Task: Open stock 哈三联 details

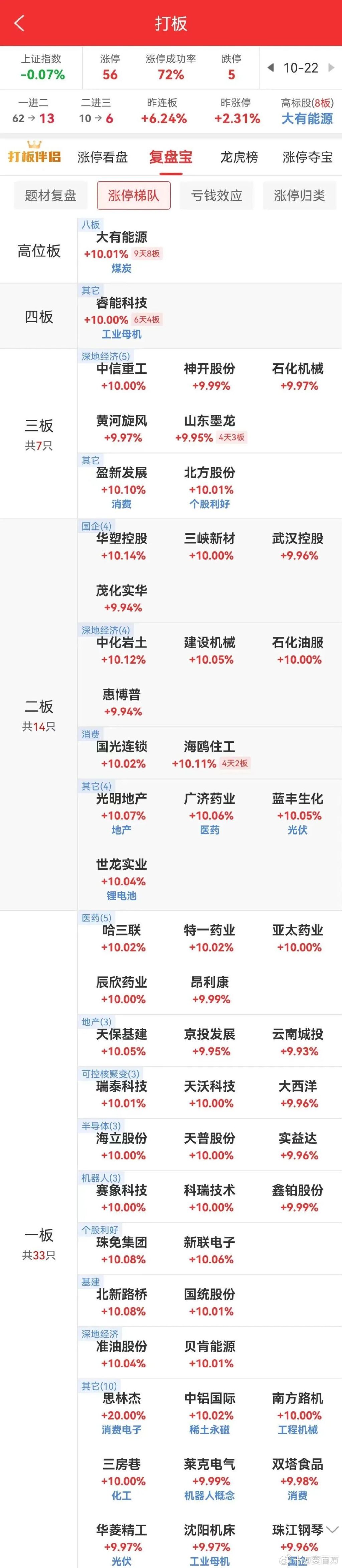Action: point(122,931)
